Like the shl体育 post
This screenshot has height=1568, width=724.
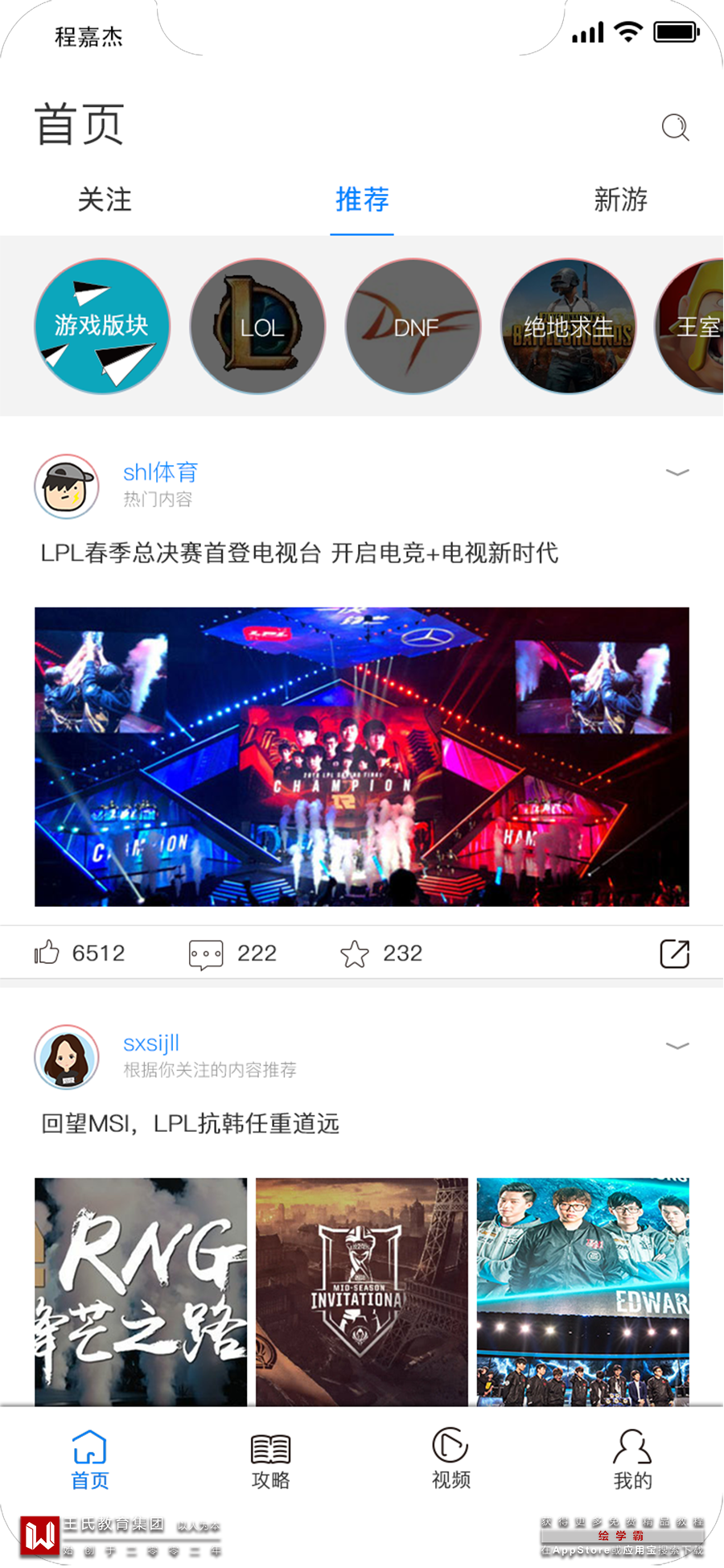[47, 953]
